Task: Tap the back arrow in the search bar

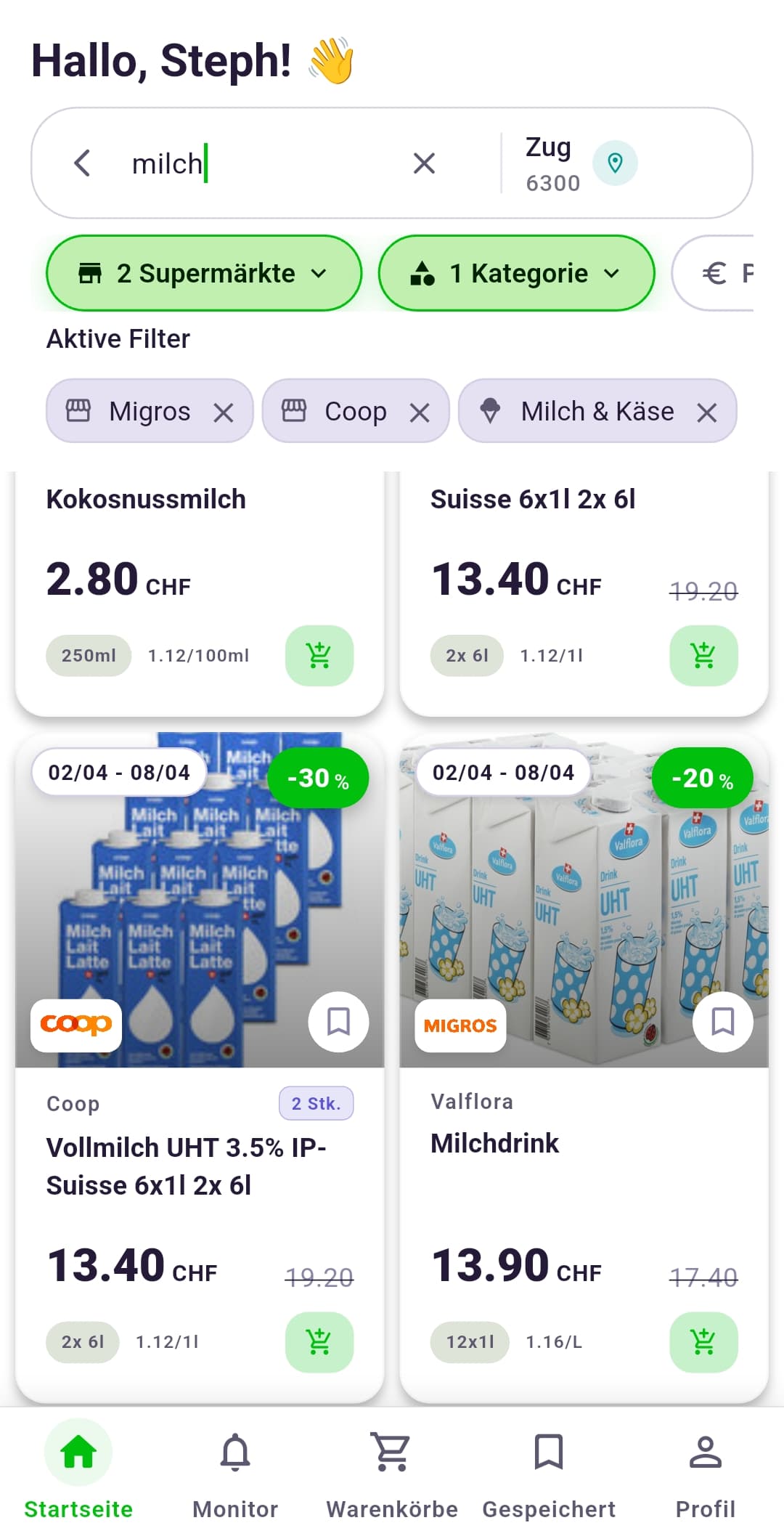Action: pos(82,163)
